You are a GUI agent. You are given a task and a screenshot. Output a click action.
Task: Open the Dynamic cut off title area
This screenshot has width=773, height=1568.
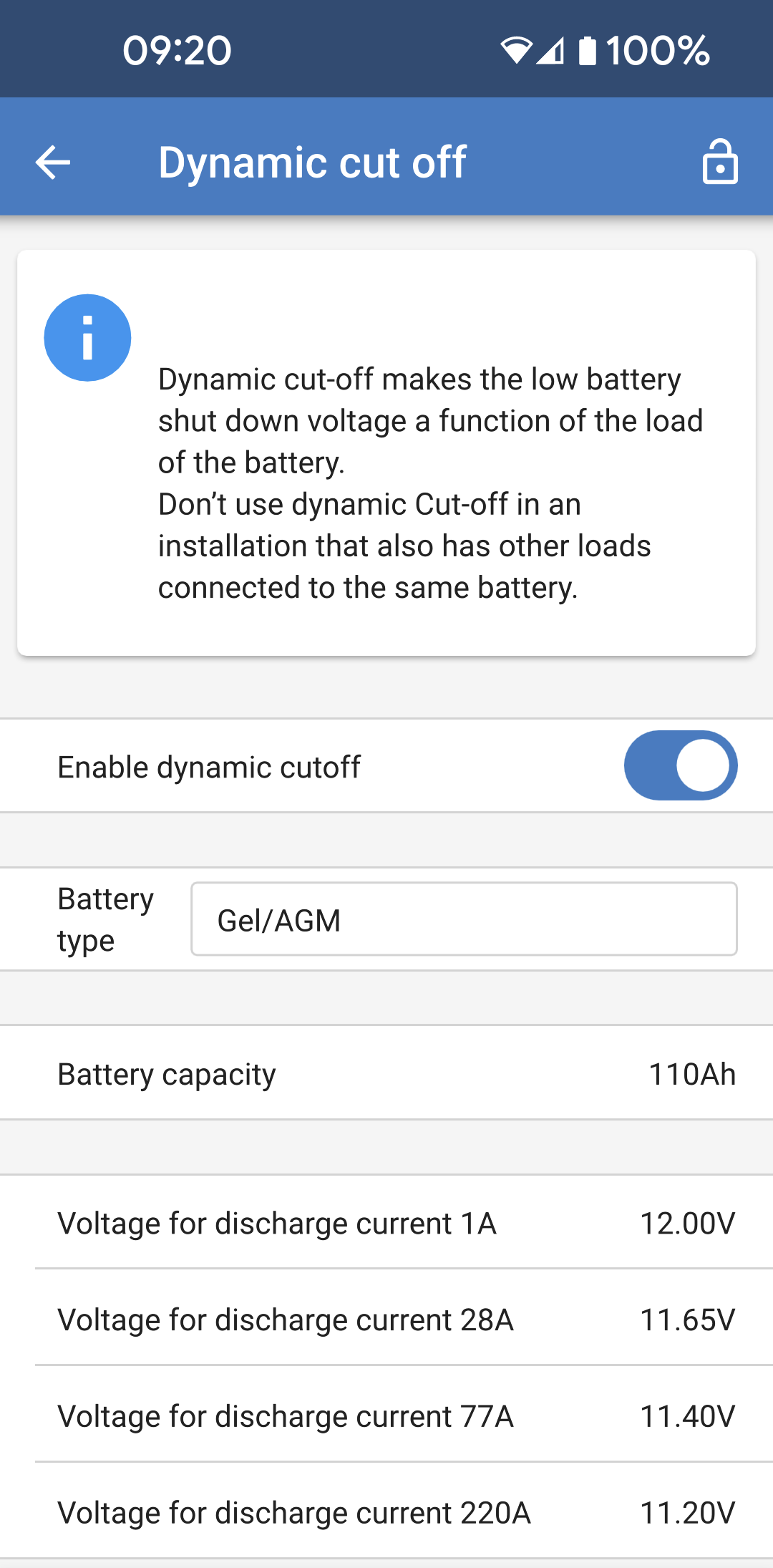pos(312,162)
